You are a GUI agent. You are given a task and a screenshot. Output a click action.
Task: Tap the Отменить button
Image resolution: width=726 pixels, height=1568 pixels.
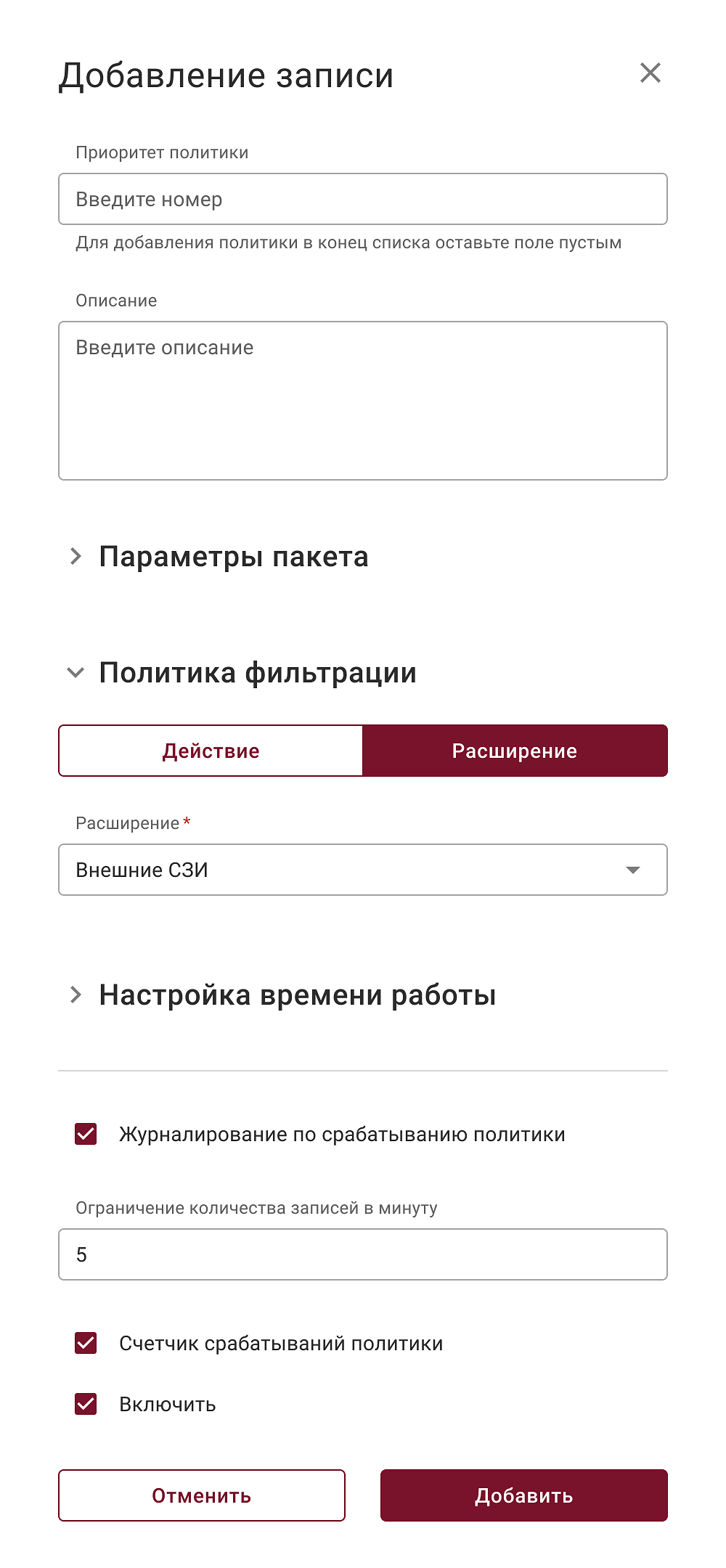202,1495
